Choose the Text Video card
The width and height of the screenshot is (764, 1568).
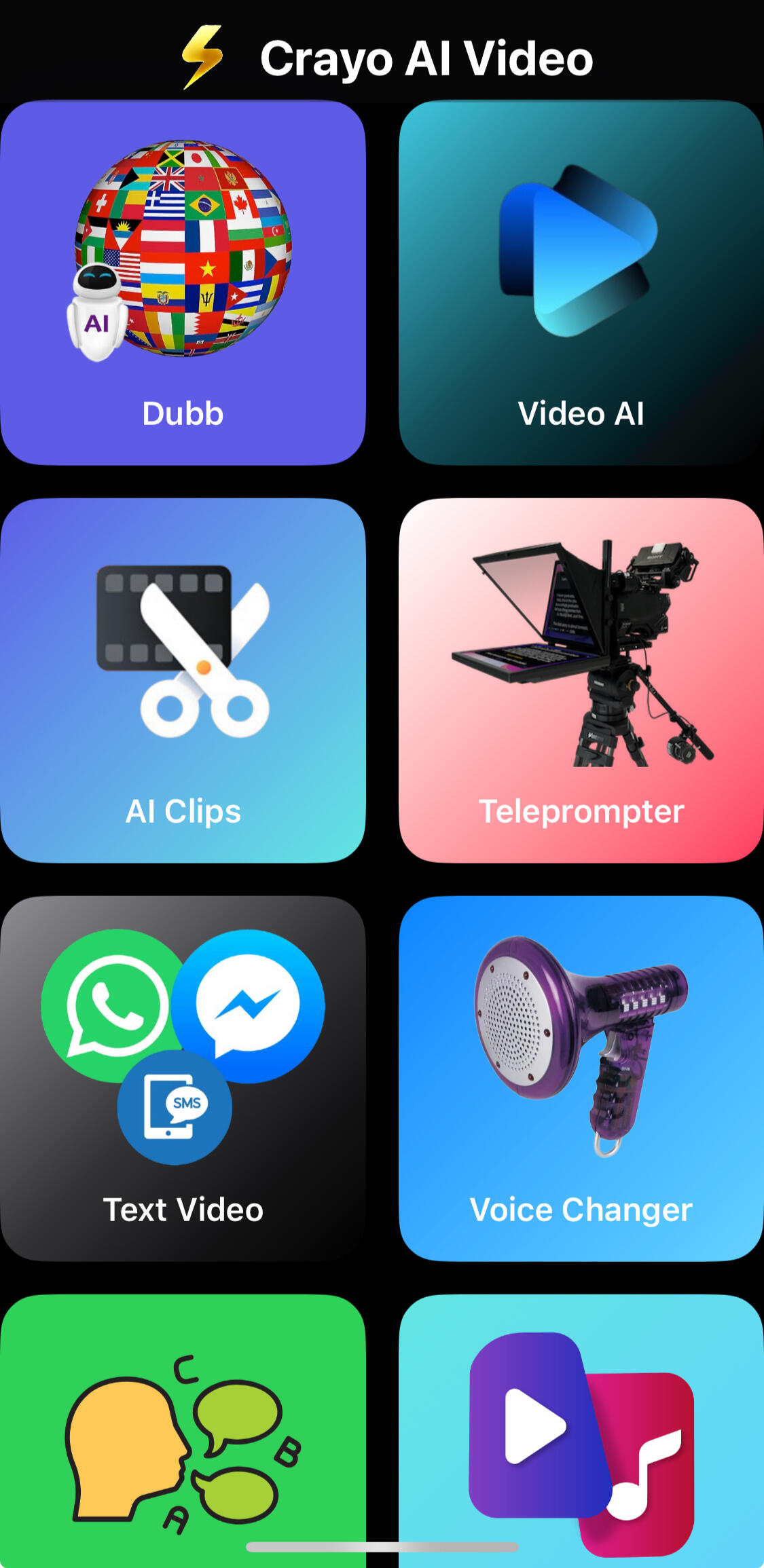pos(183,1079)
